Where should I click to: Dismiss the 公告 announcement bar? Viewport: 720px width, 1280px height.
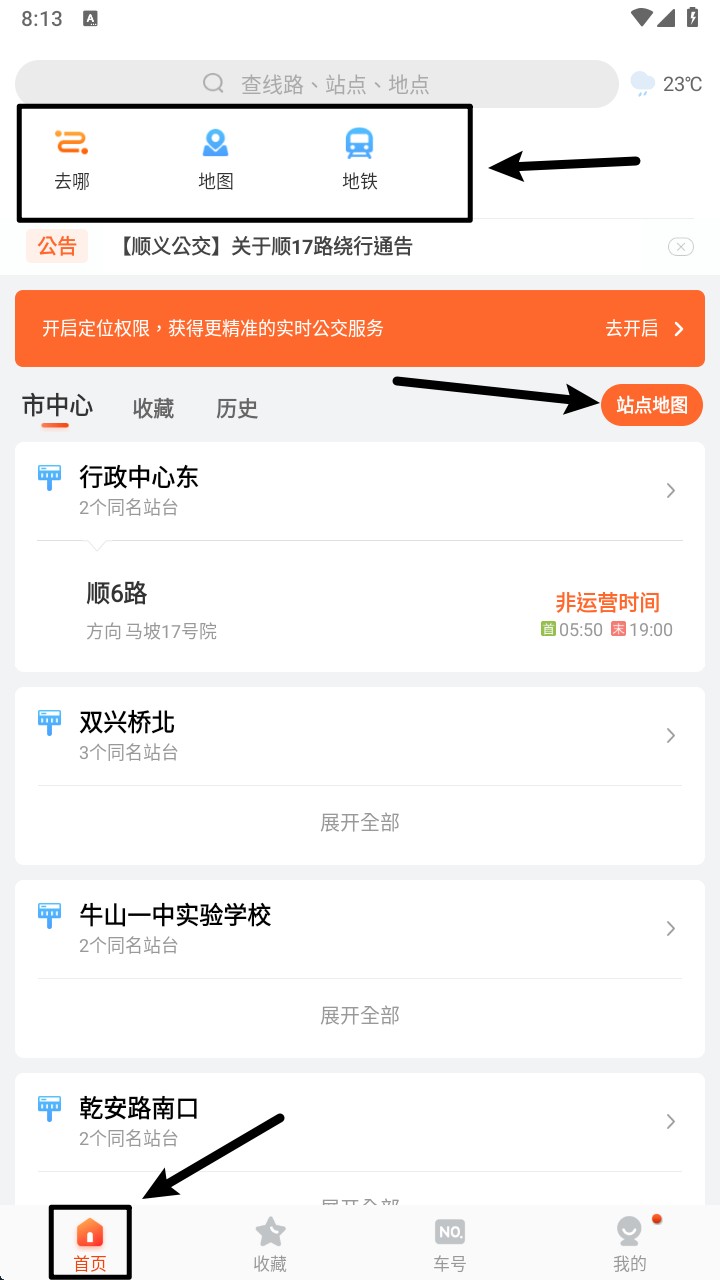[x=680, y=247]
